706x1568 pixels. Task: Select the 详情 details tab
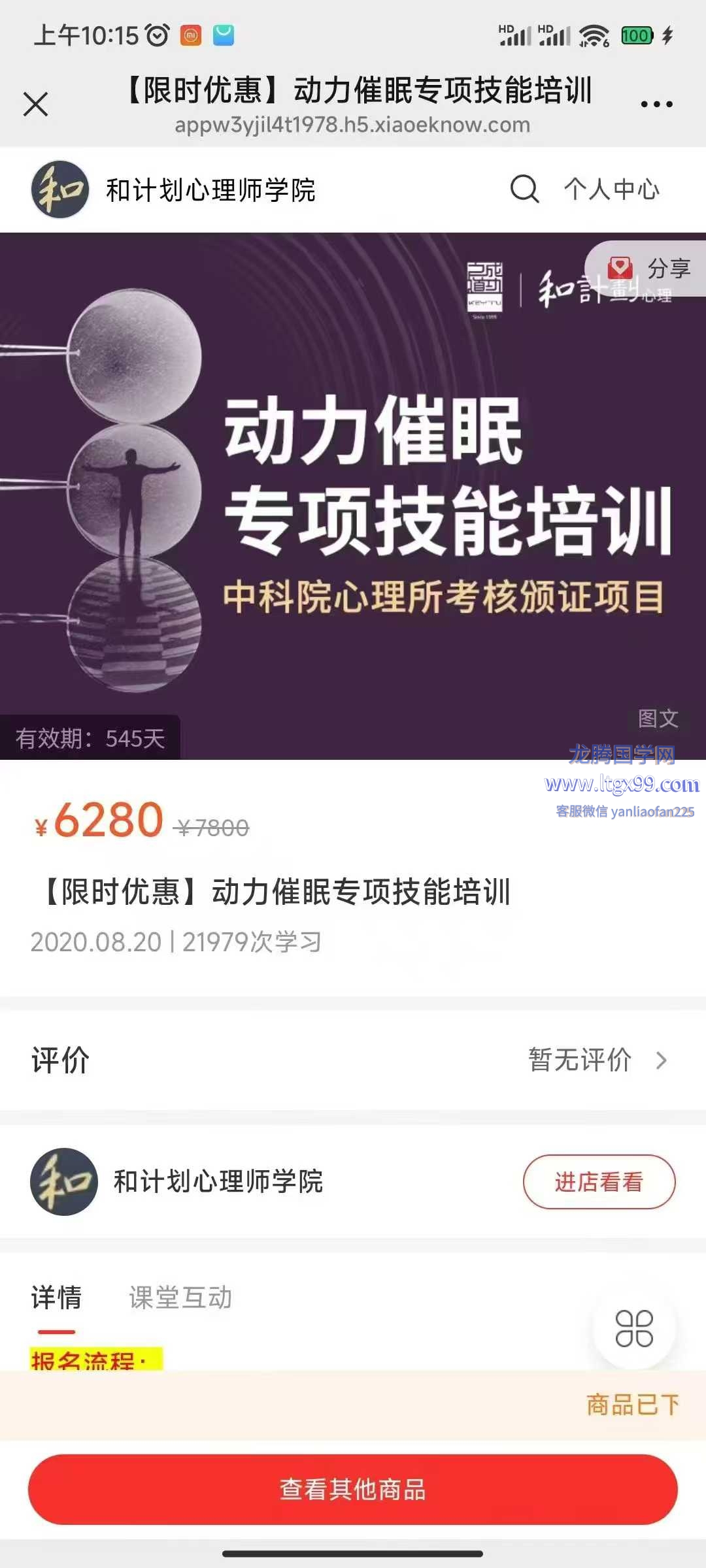click(56, 1298)
